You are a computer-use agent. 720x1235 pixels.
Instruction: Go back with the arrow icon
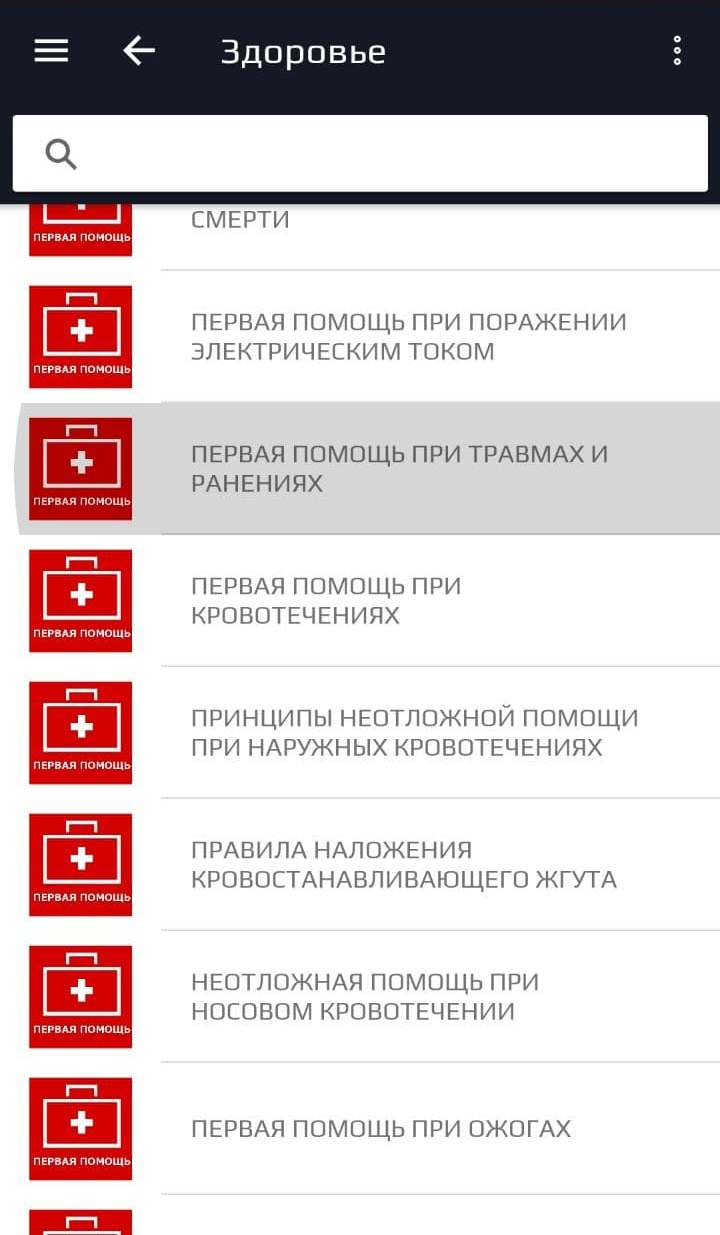click(139, 51)
